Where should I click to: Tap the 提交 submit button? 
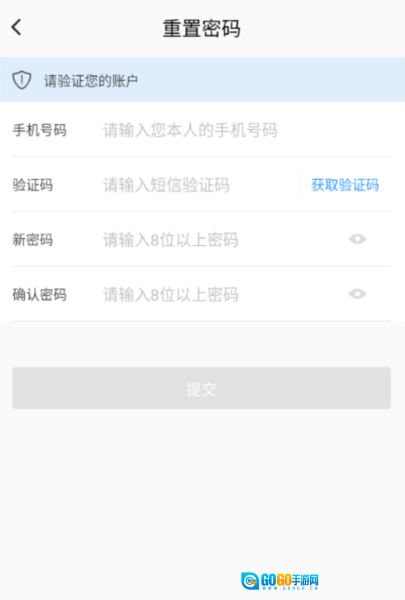[202, 388]
